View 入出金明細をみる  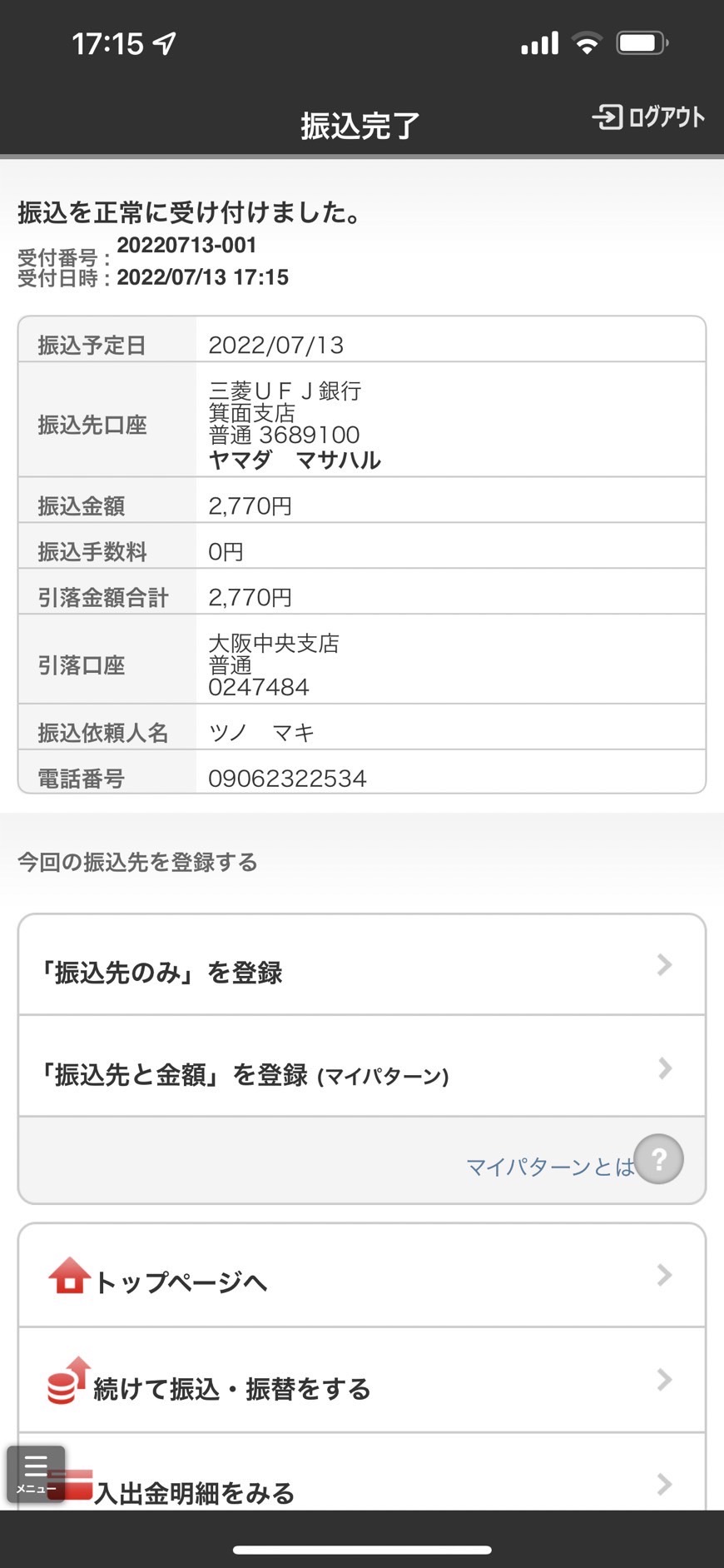(x=362, y=1472)
